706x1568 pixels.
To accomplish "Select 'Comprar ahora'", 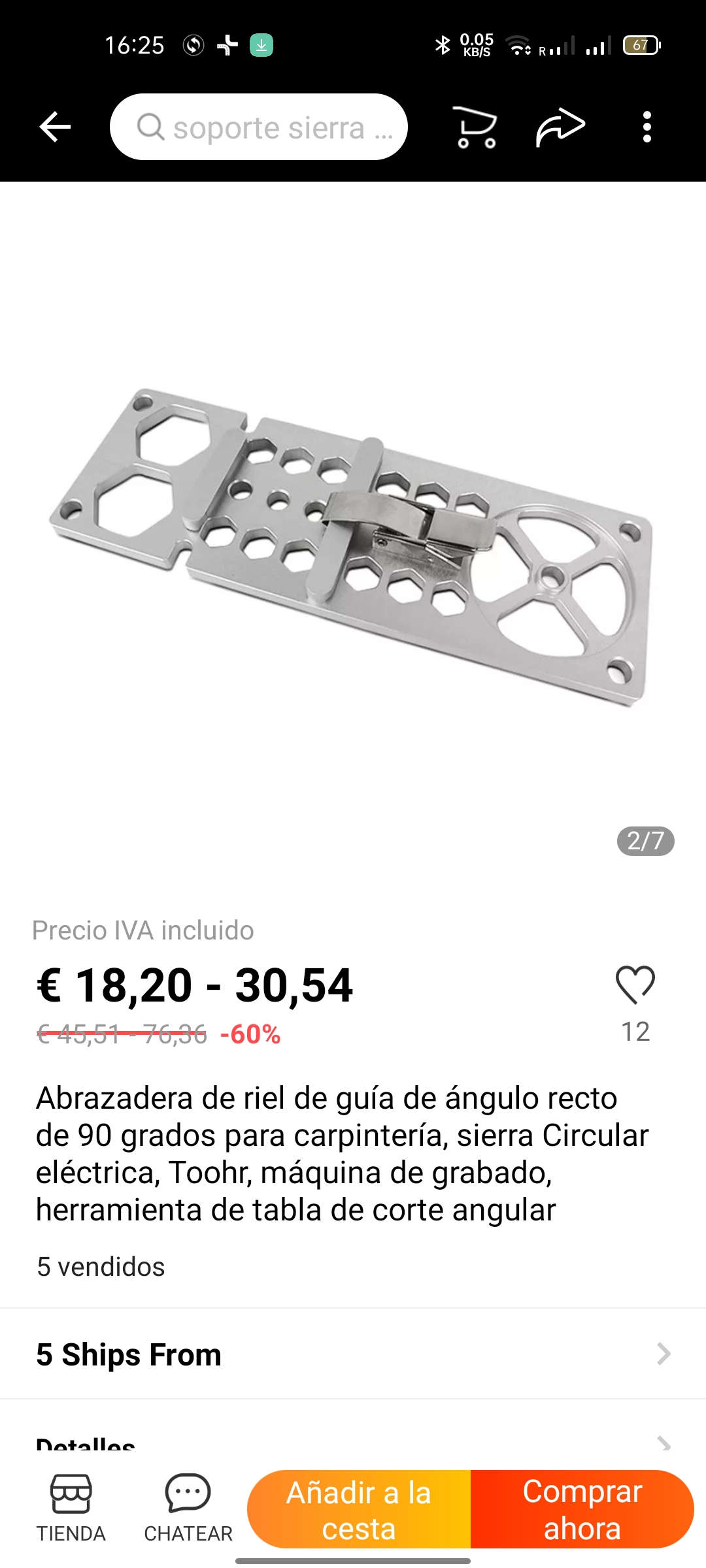I will (x=582, y=1509).
